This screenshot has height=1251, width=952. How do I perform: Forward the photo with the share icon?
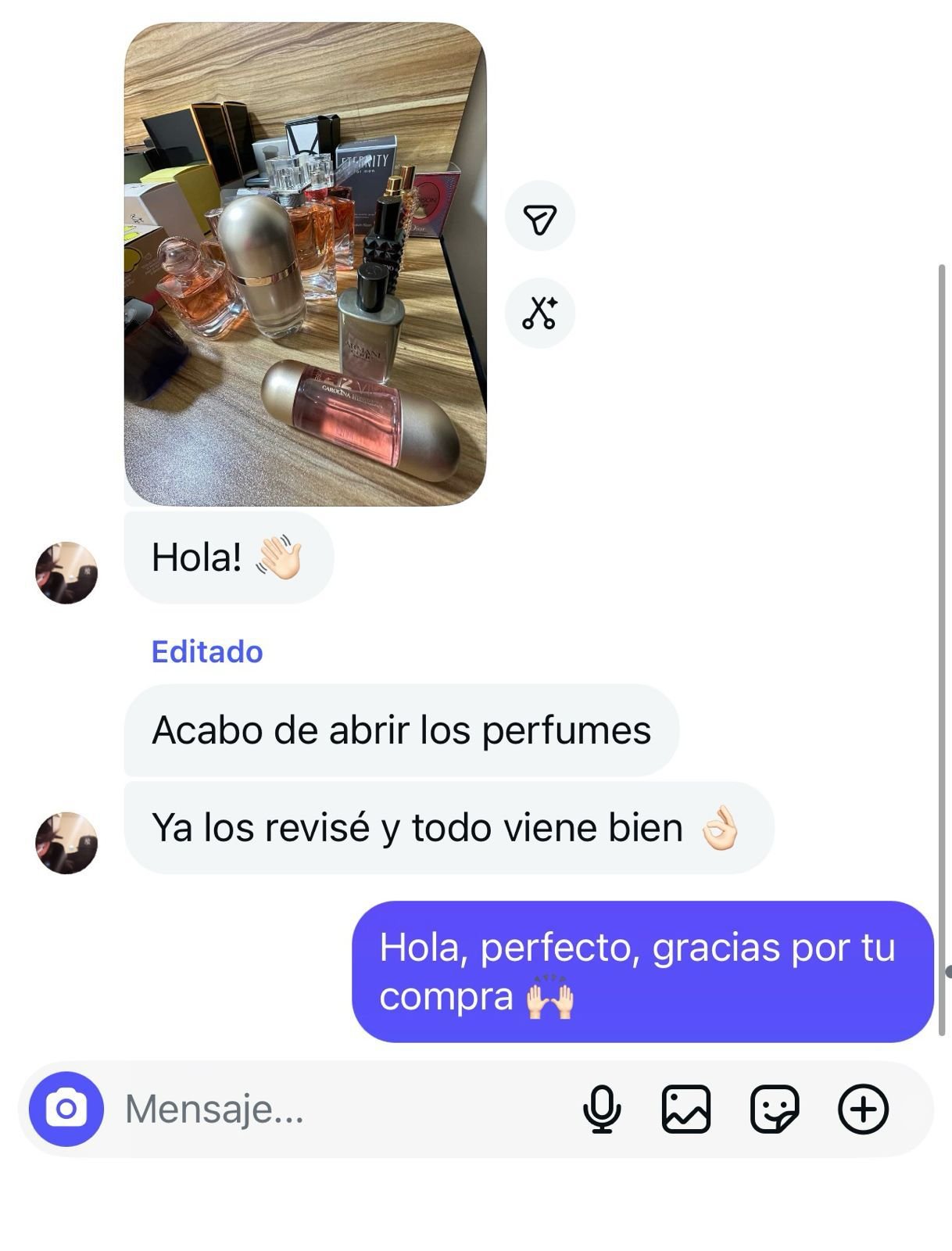tap(539, 217)
